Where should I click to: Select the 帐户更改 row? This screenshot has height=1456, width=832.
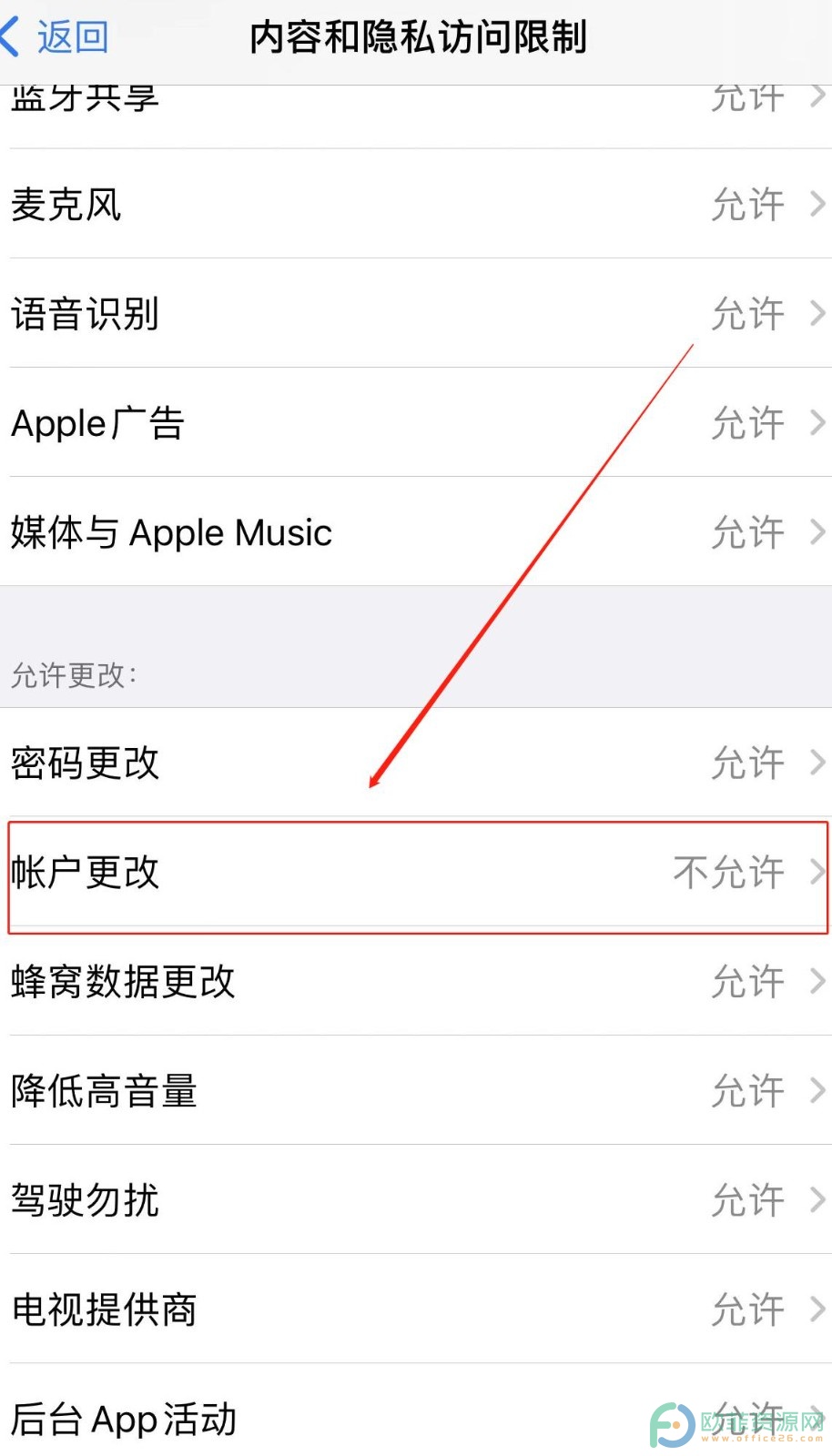pyautogui.click(x=416, y=872)
